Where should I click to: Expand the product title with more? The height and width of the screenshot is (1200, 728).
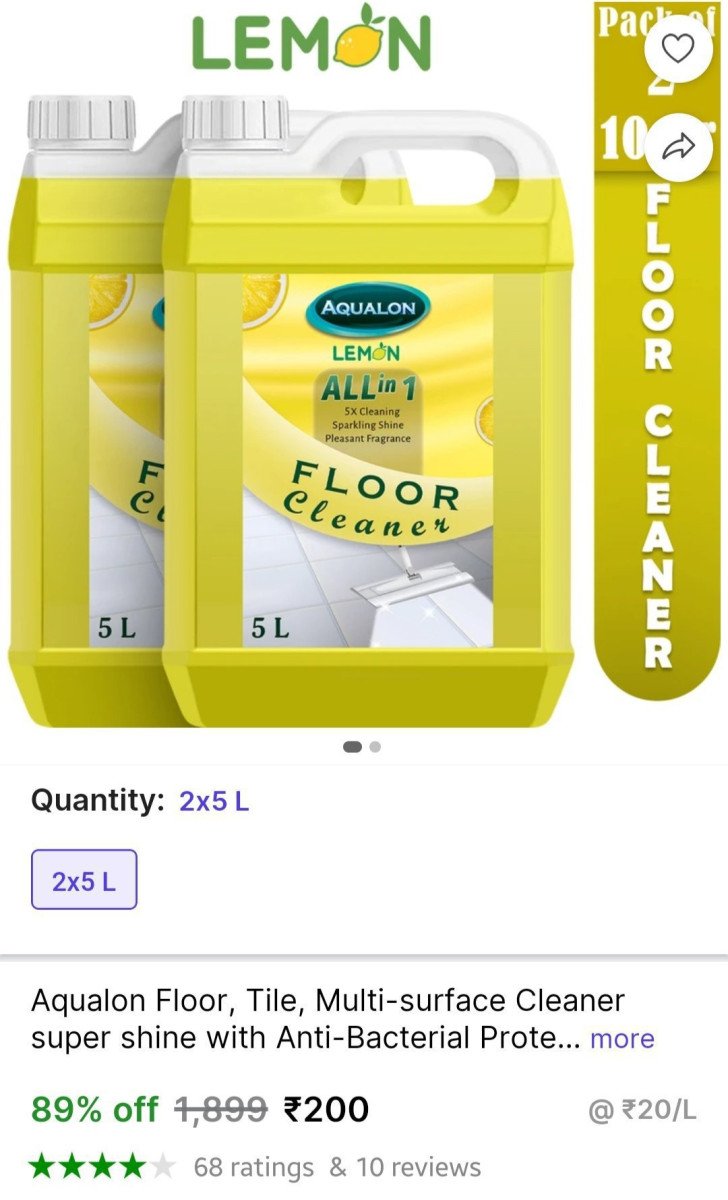(622, 1039)
